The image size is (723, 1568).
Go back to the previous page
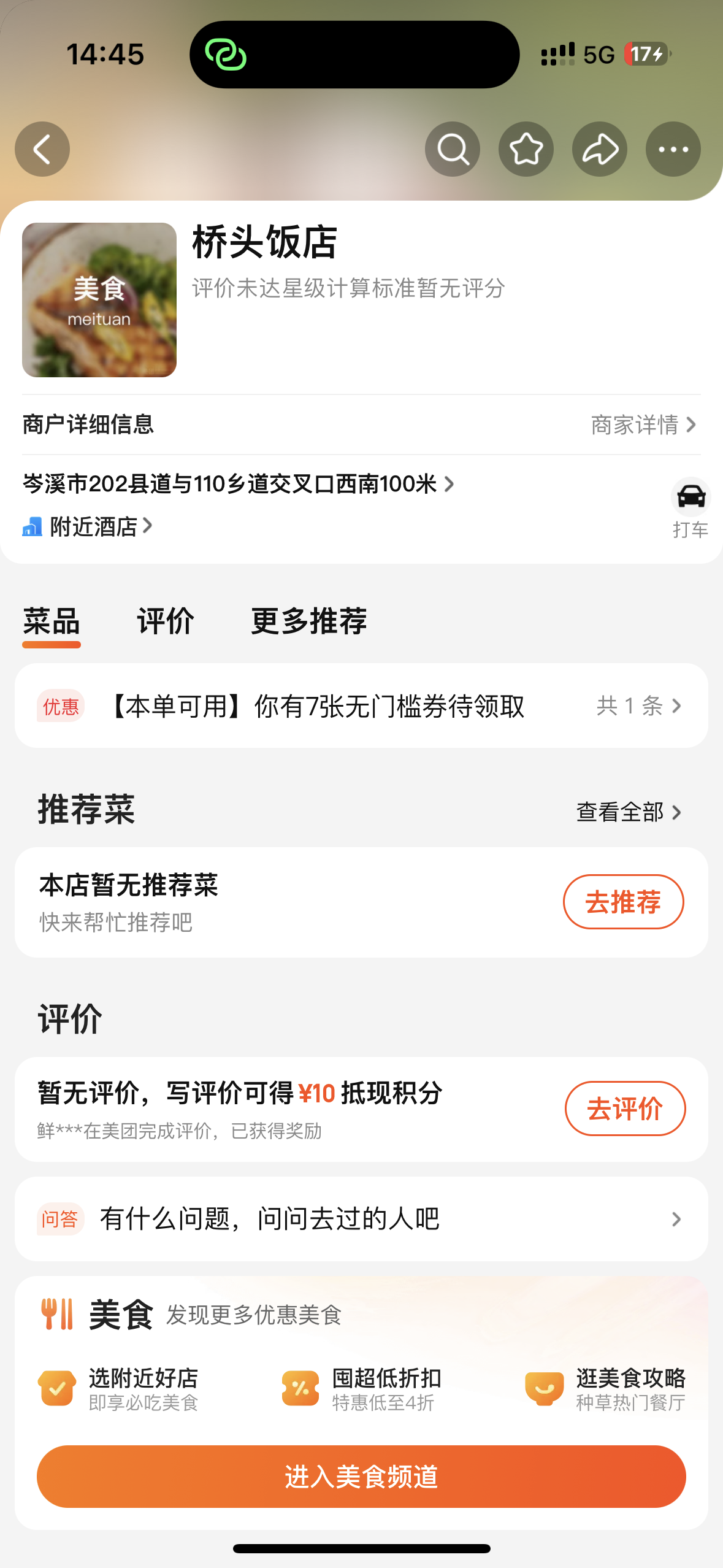pos(42,149)
